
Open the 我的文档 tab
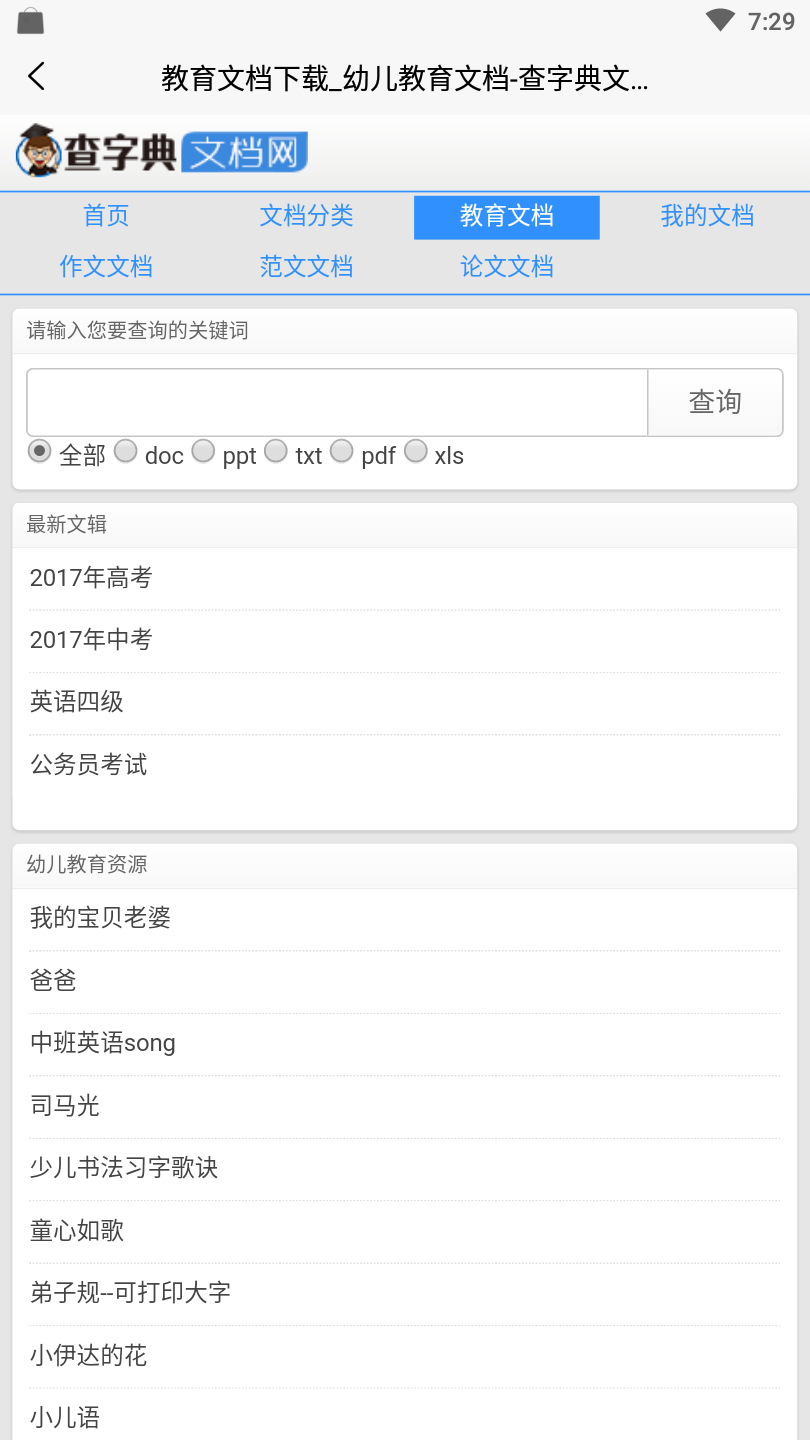click(706, 216)
